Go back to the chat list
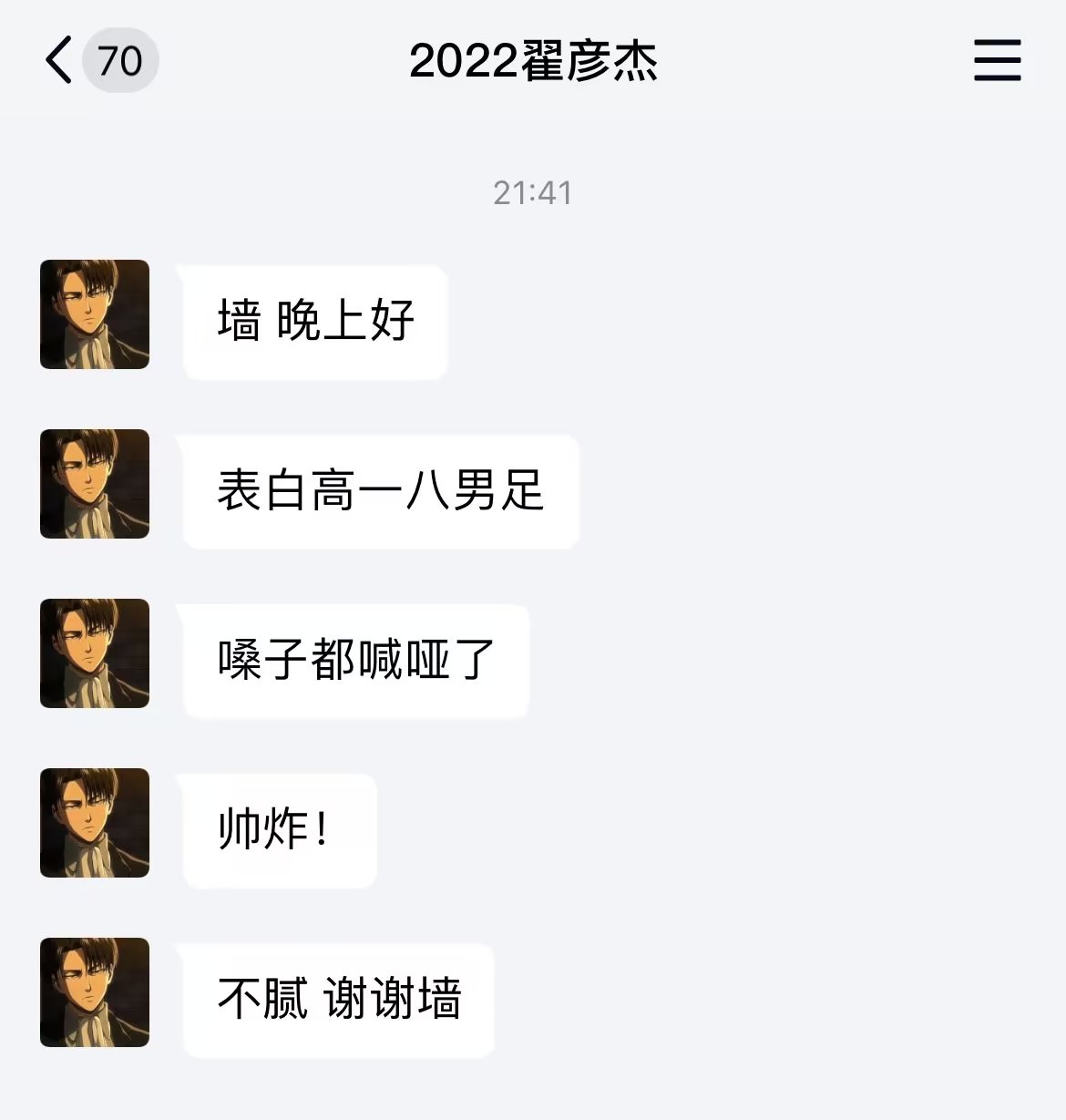This screenshot has width=1066, height=1120. pyautogui.click(x=60, y=61)
